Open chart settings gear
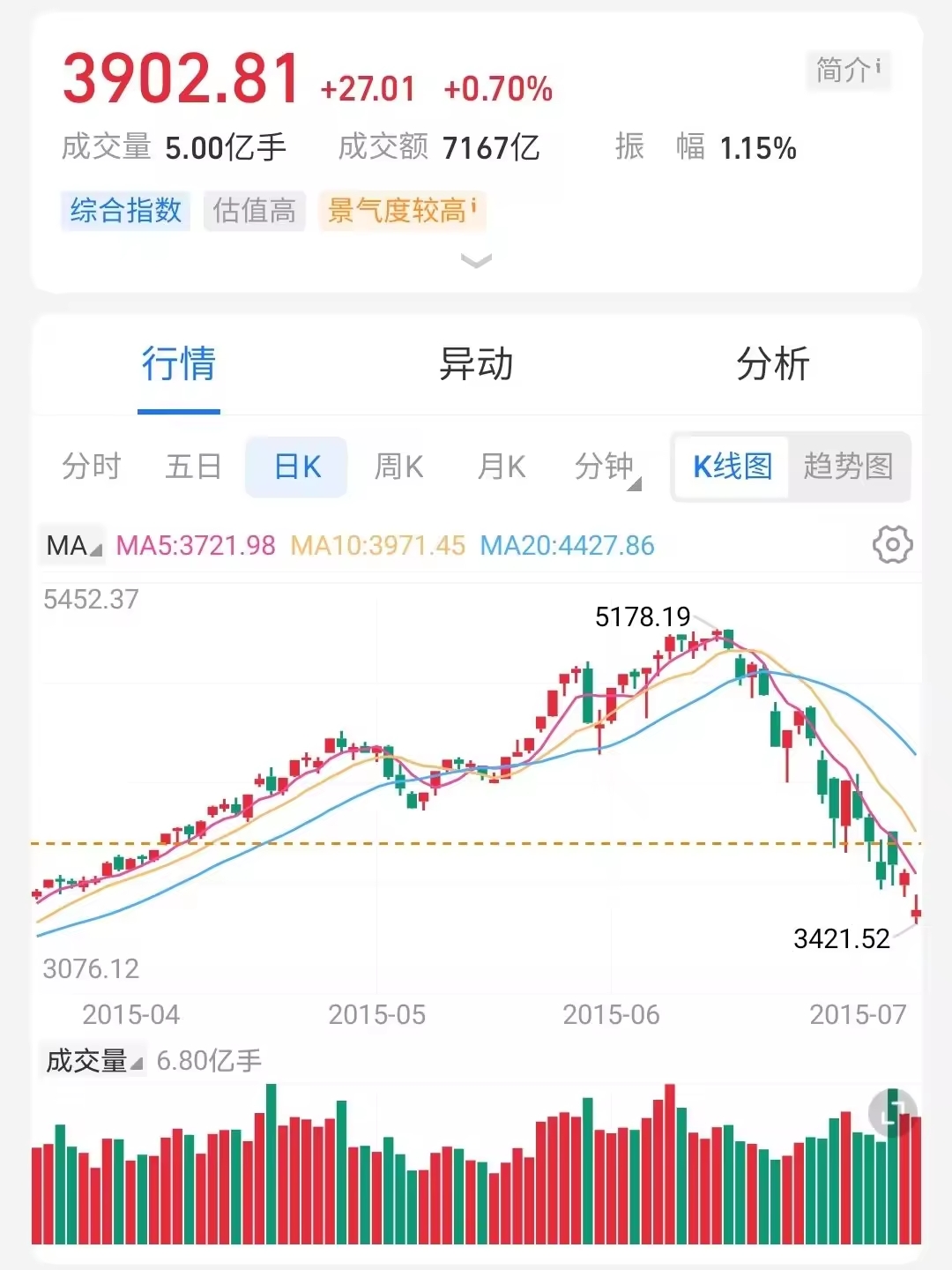The image size is (952, 1270). point(892,545)
